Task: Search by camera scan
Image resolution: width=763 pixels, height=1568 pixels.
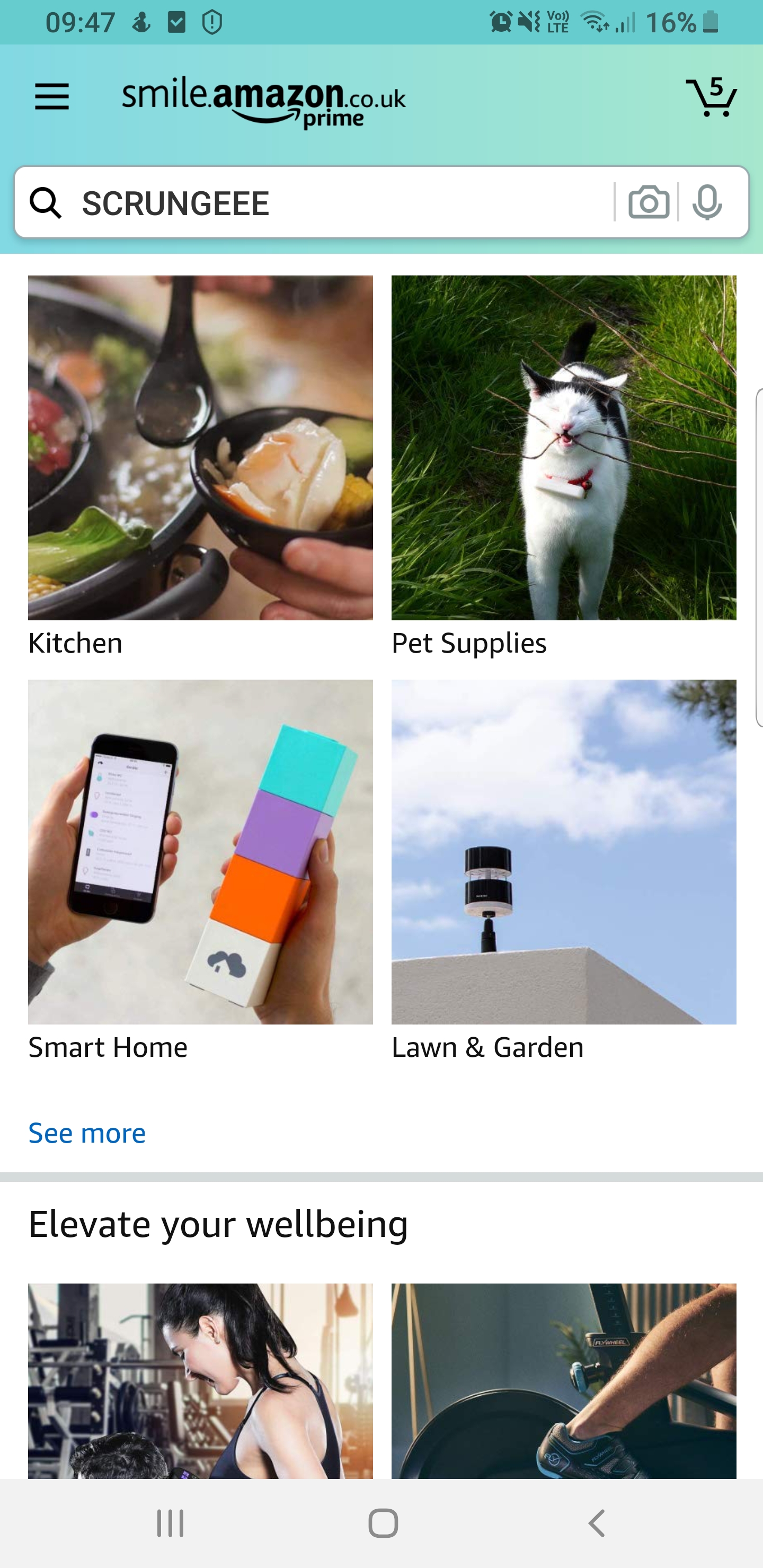Action: point(649,202)
